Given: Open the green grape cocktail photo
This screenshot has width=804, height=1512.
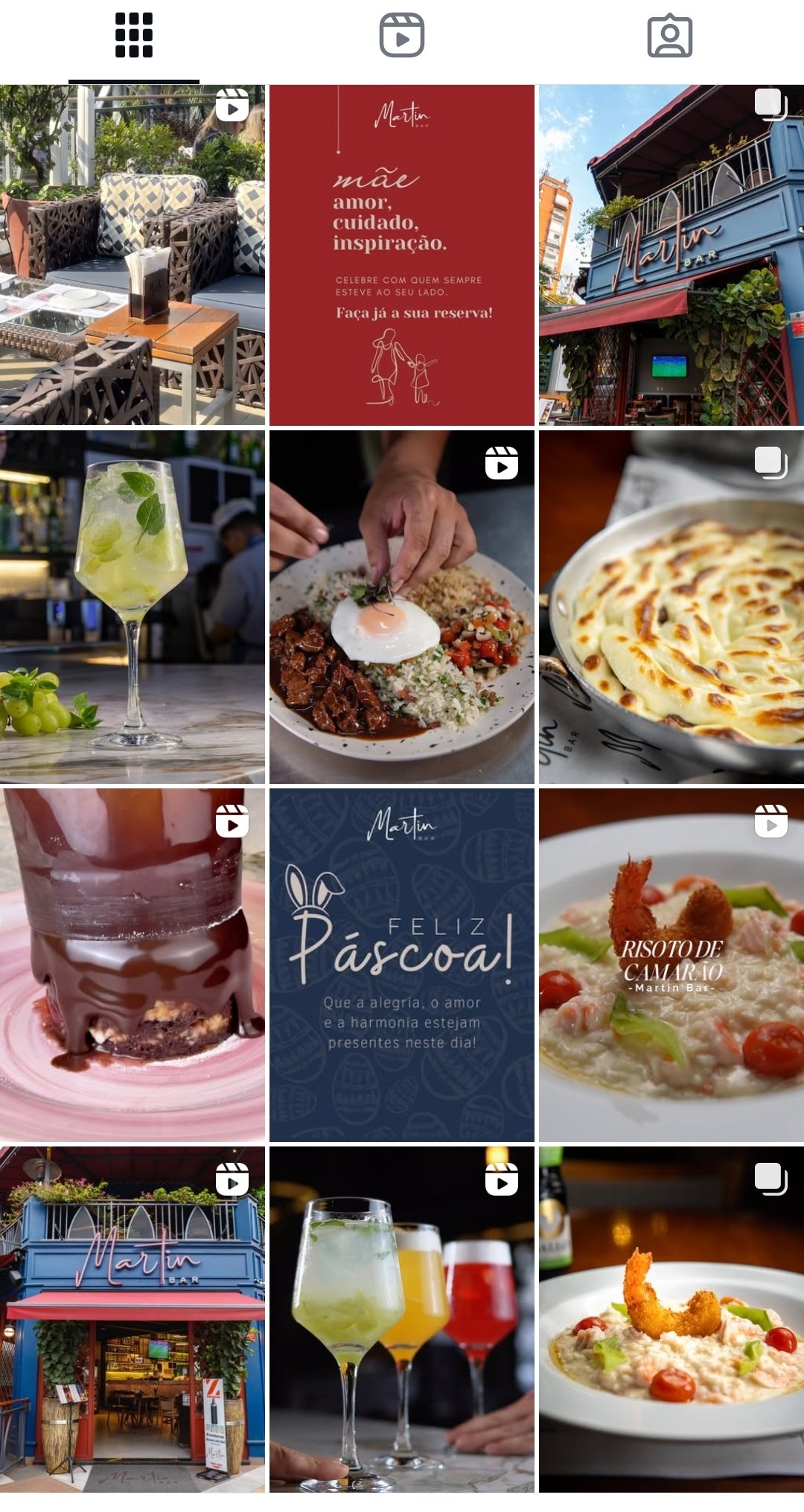Looking at the screenshot, I should click(133, 607).
